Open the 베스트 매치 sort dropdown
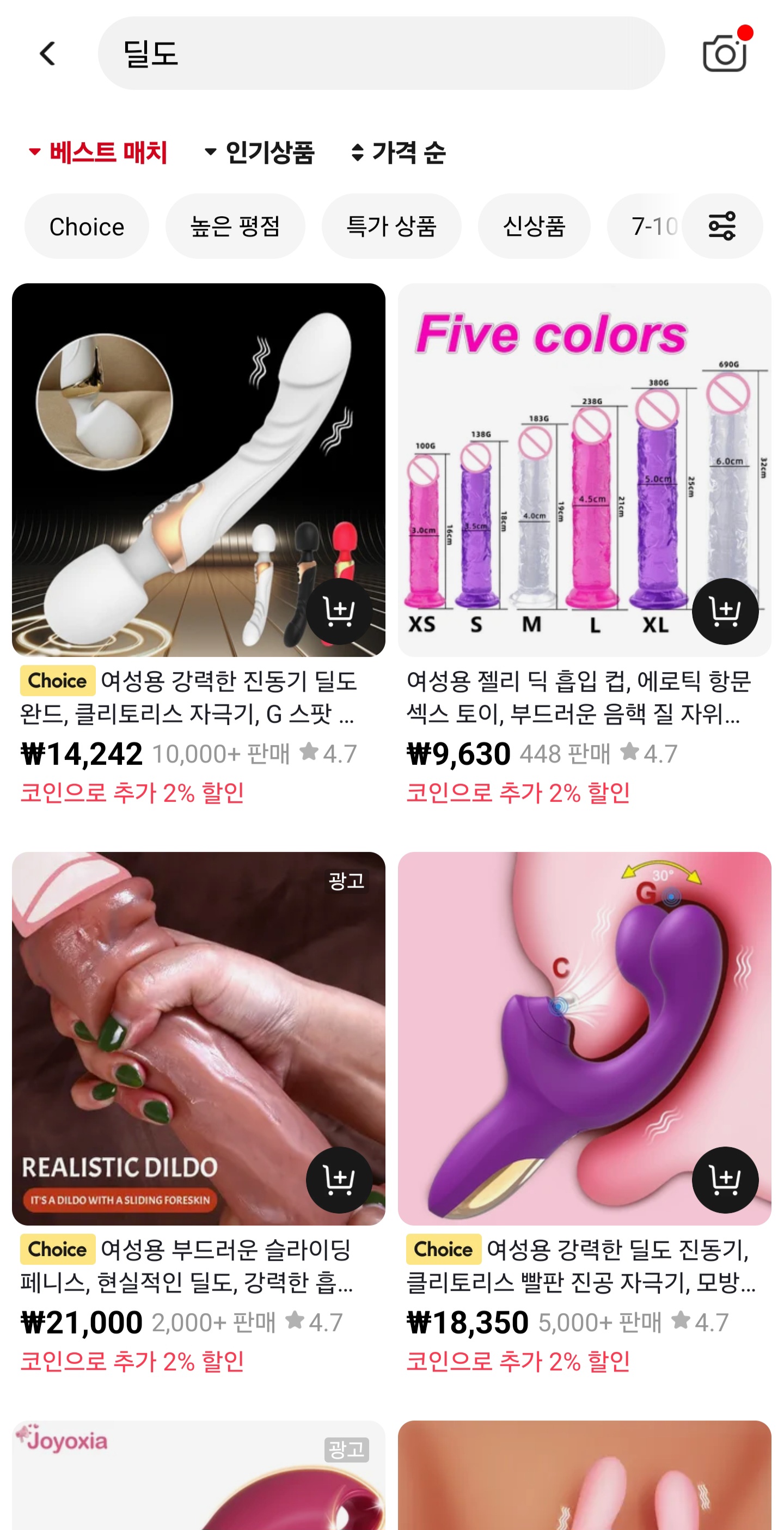The image size is (784, 1530). pyautogui.click(x=98, y=153)
